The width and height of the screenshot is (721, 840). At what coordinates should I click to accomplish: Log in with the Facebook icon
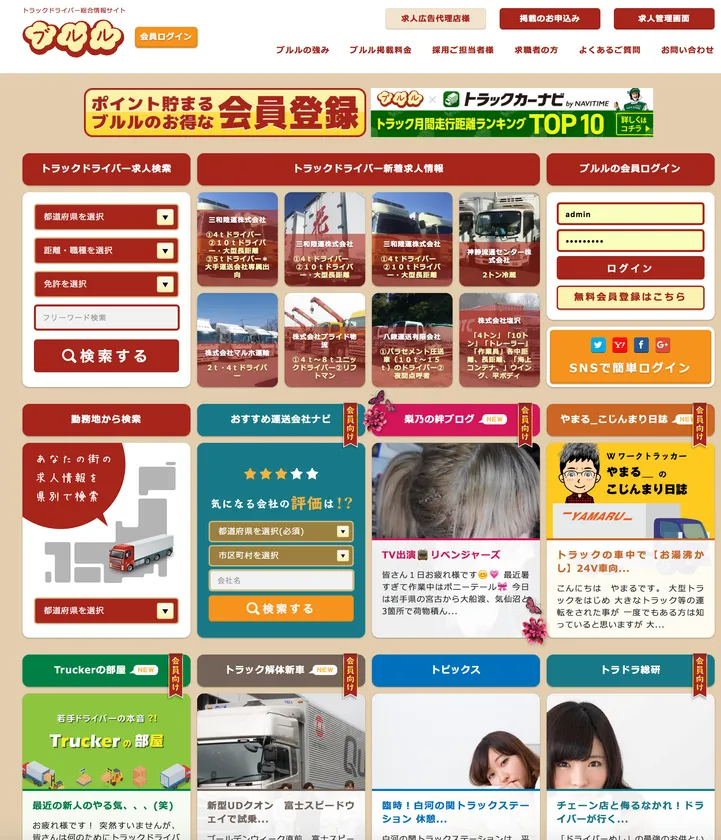coord(641,345)
